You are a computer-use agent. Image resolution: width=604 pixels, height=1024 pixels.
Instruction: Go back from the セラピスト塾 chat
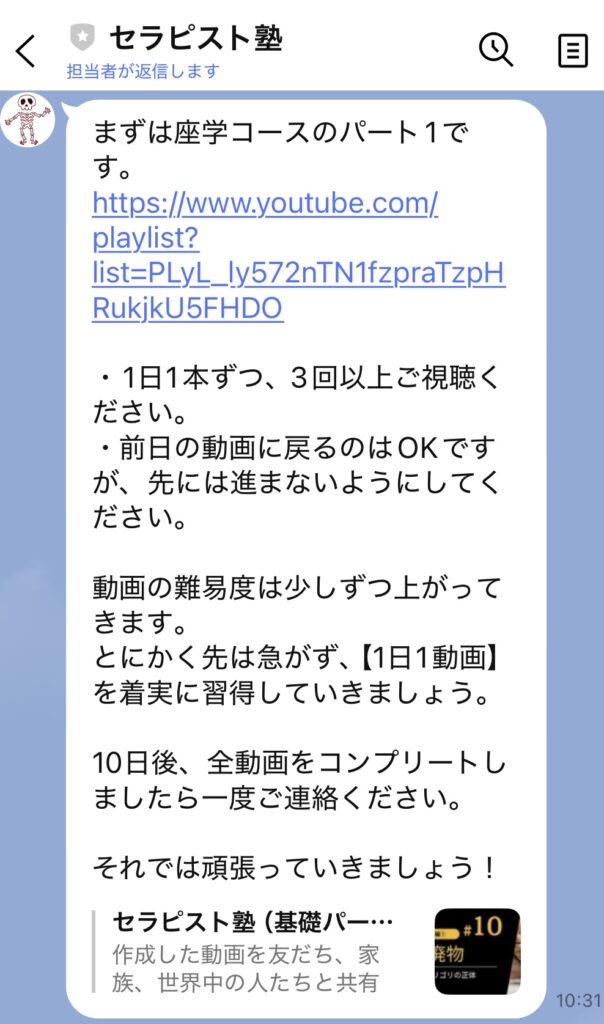coord(27,50)
